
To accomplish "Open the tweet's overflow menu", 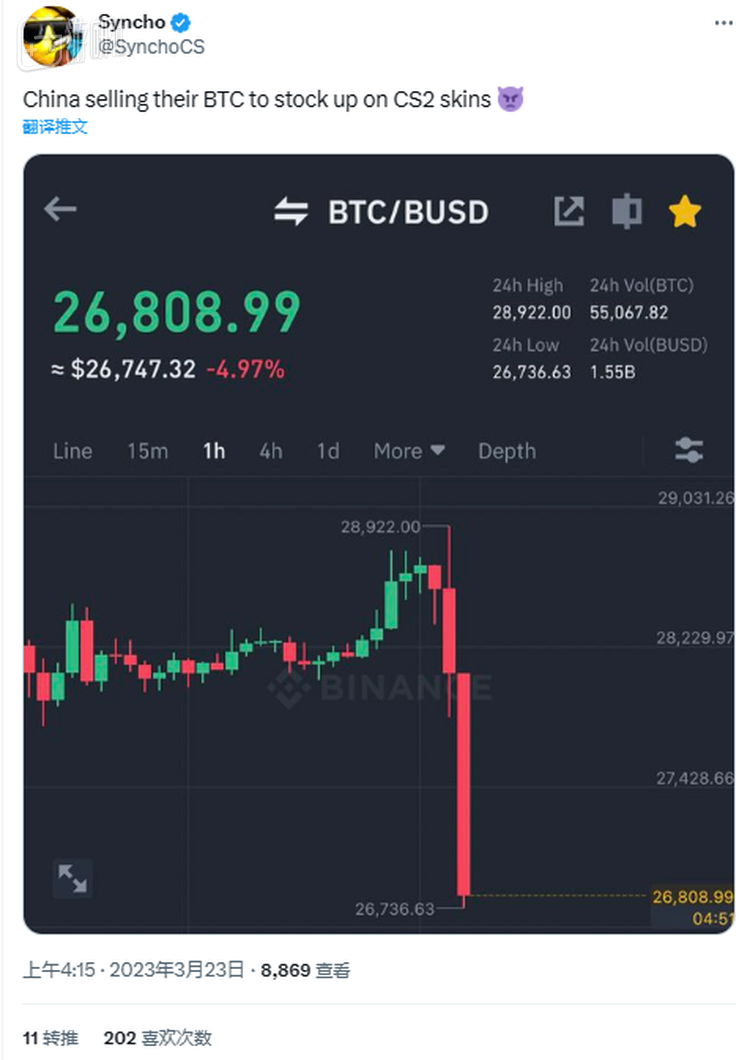I will click(722, 23).
